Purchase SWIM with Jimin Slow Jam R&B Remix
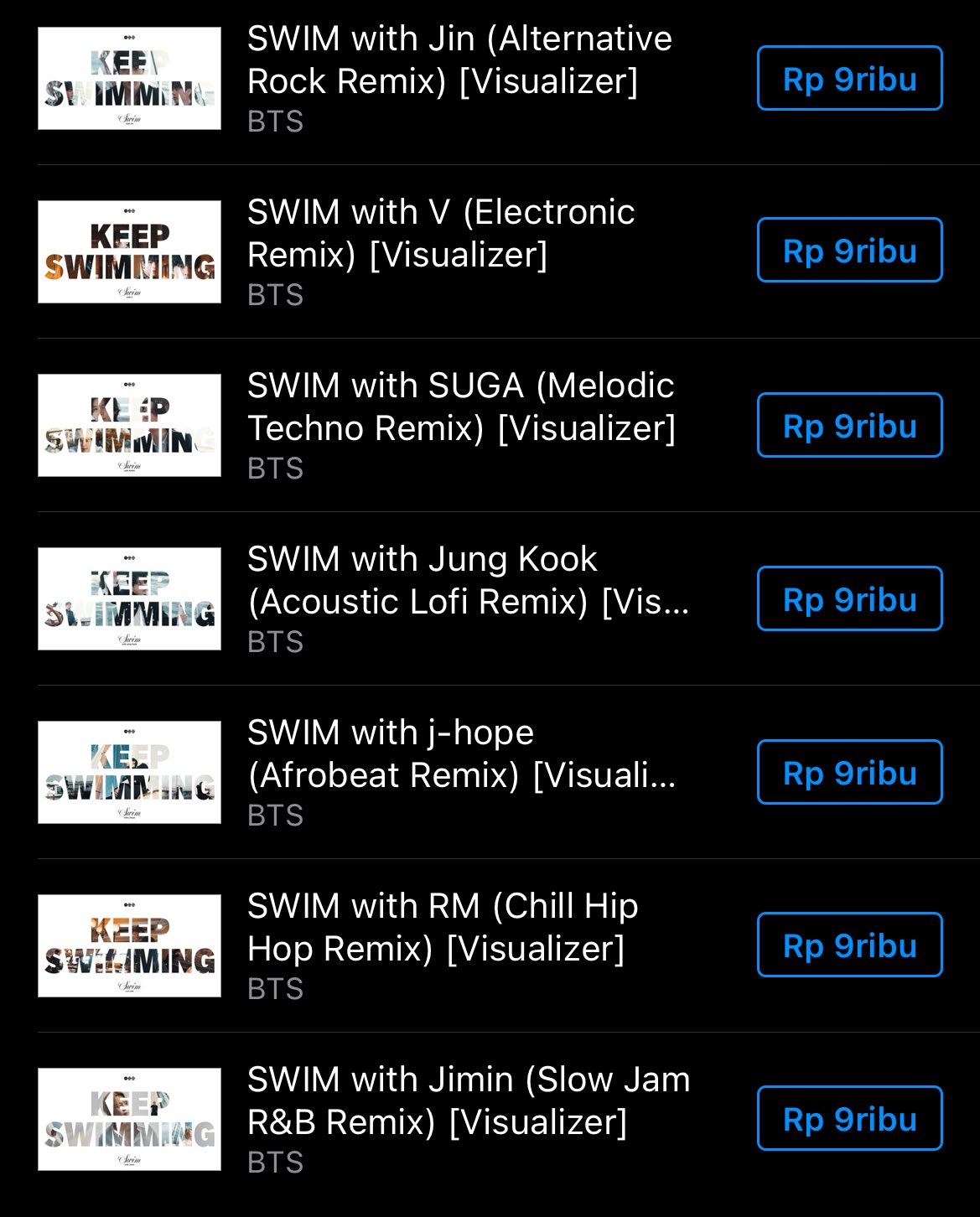This screenshot has width=980, height=1217. [x=849, y=1119]
